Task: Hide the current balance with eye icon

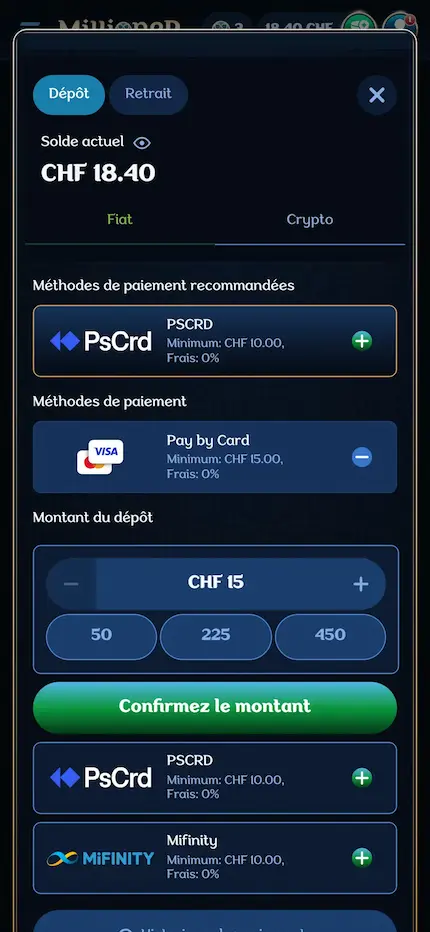Action: [142, 143]
